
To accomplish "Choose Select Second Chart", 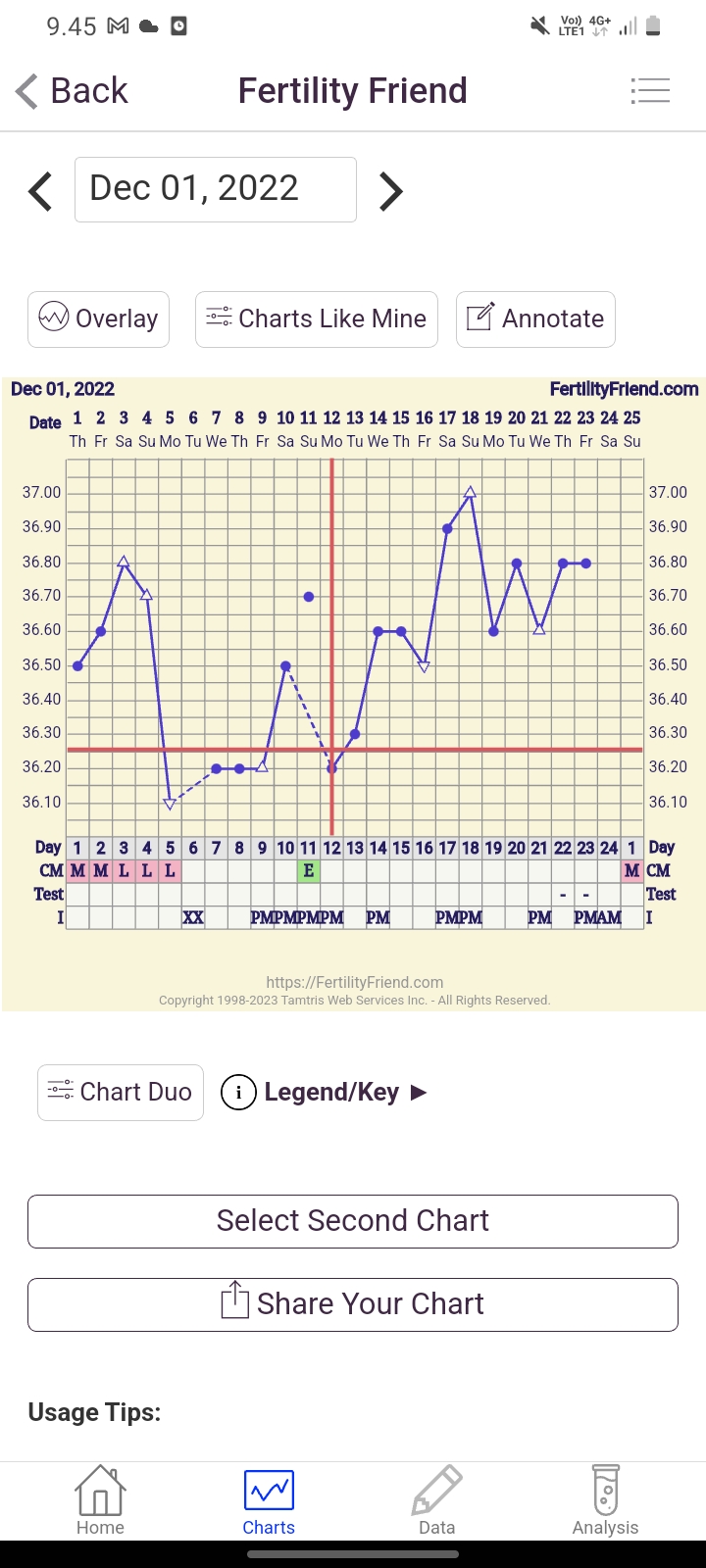I will pyautogui.click(x=353, y=1220).
